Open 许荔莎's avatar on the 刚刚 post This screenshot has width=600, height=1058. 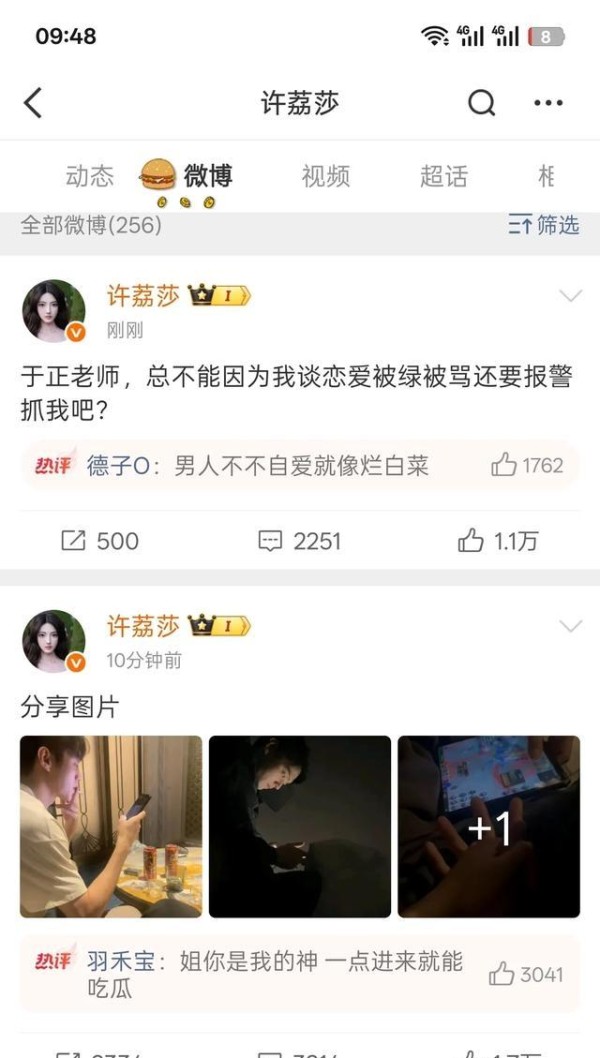pos(54,311)
